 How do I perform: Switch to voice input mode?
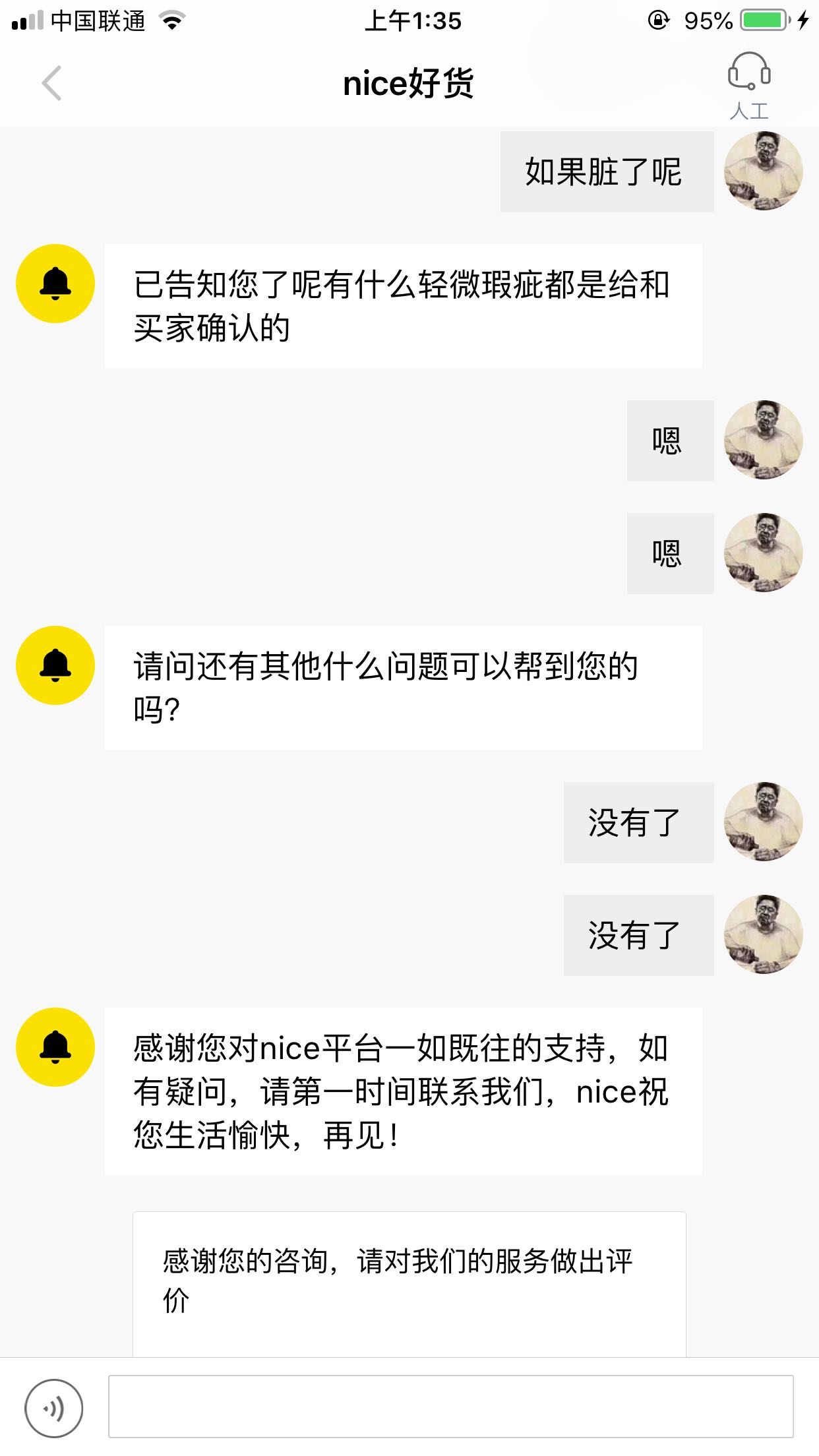54,1408
